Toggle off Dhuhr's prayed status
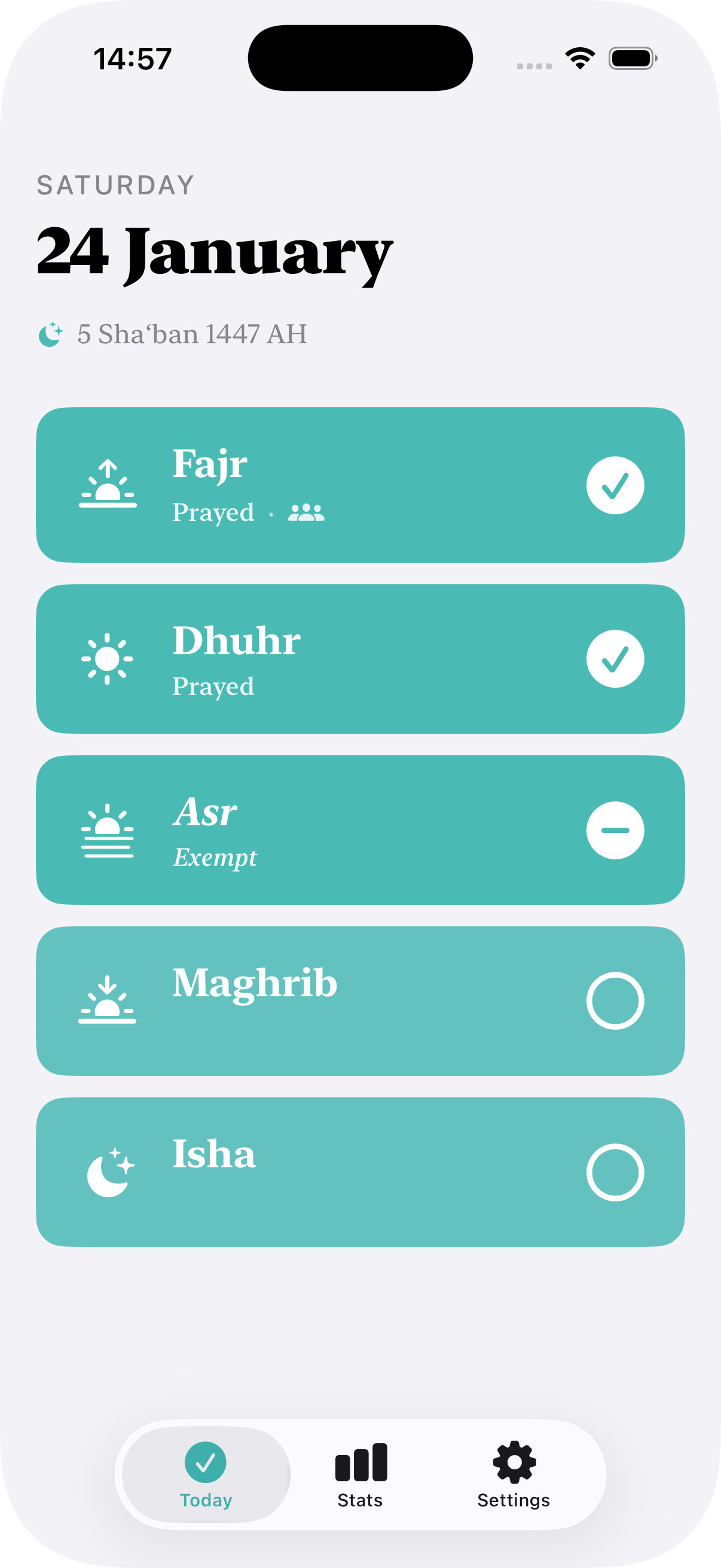The width and height of the screenshot is (721, 1568). click(616, 658)
